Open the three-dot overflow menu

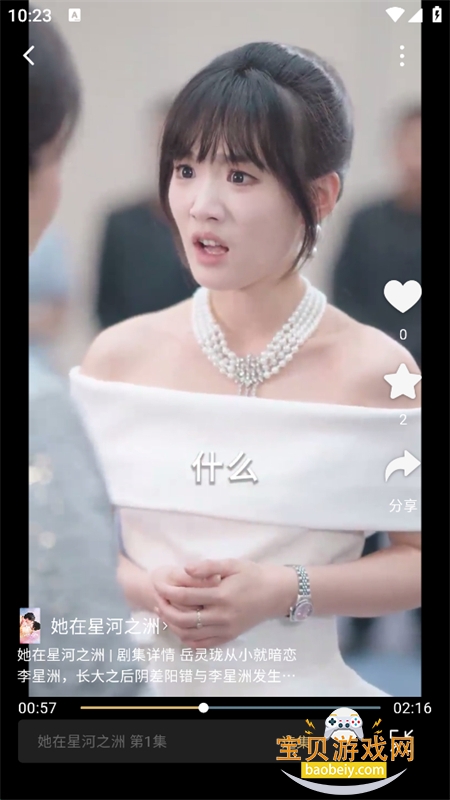coord(402,56)
